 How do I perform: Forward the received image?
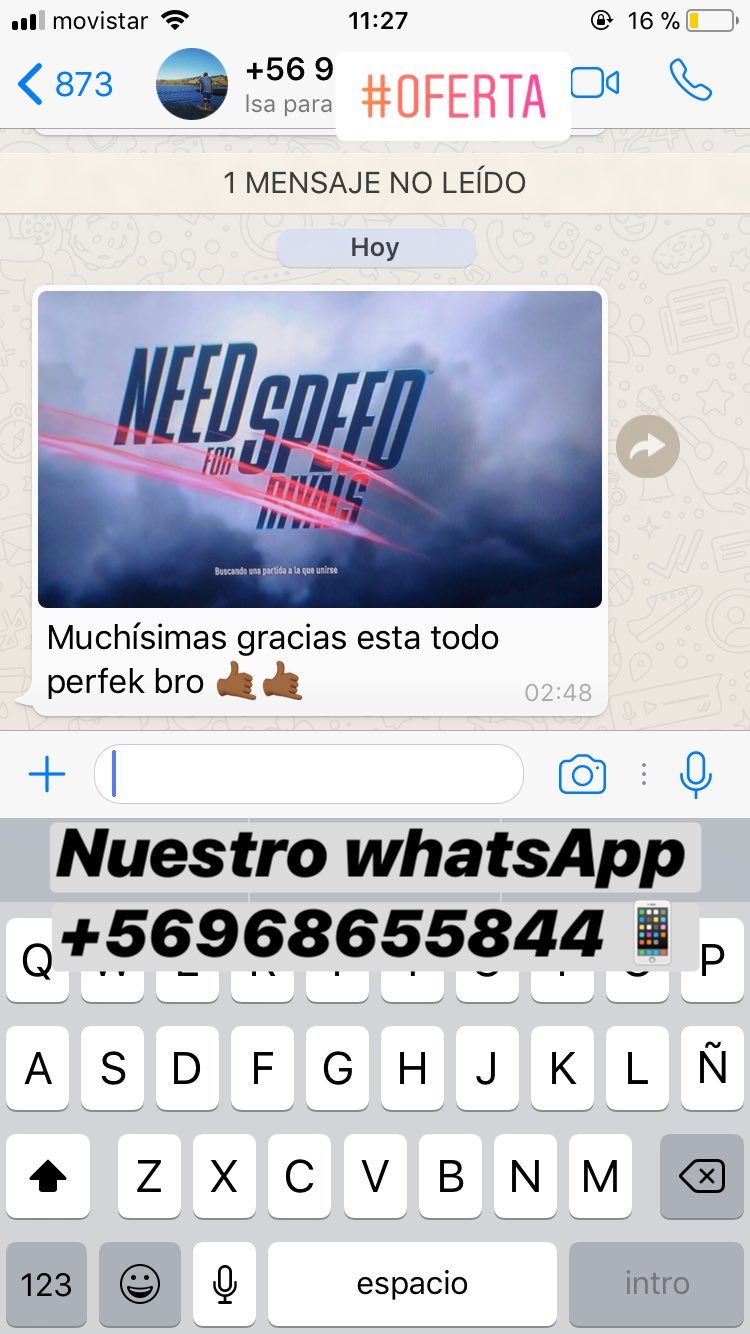(648, 447)
